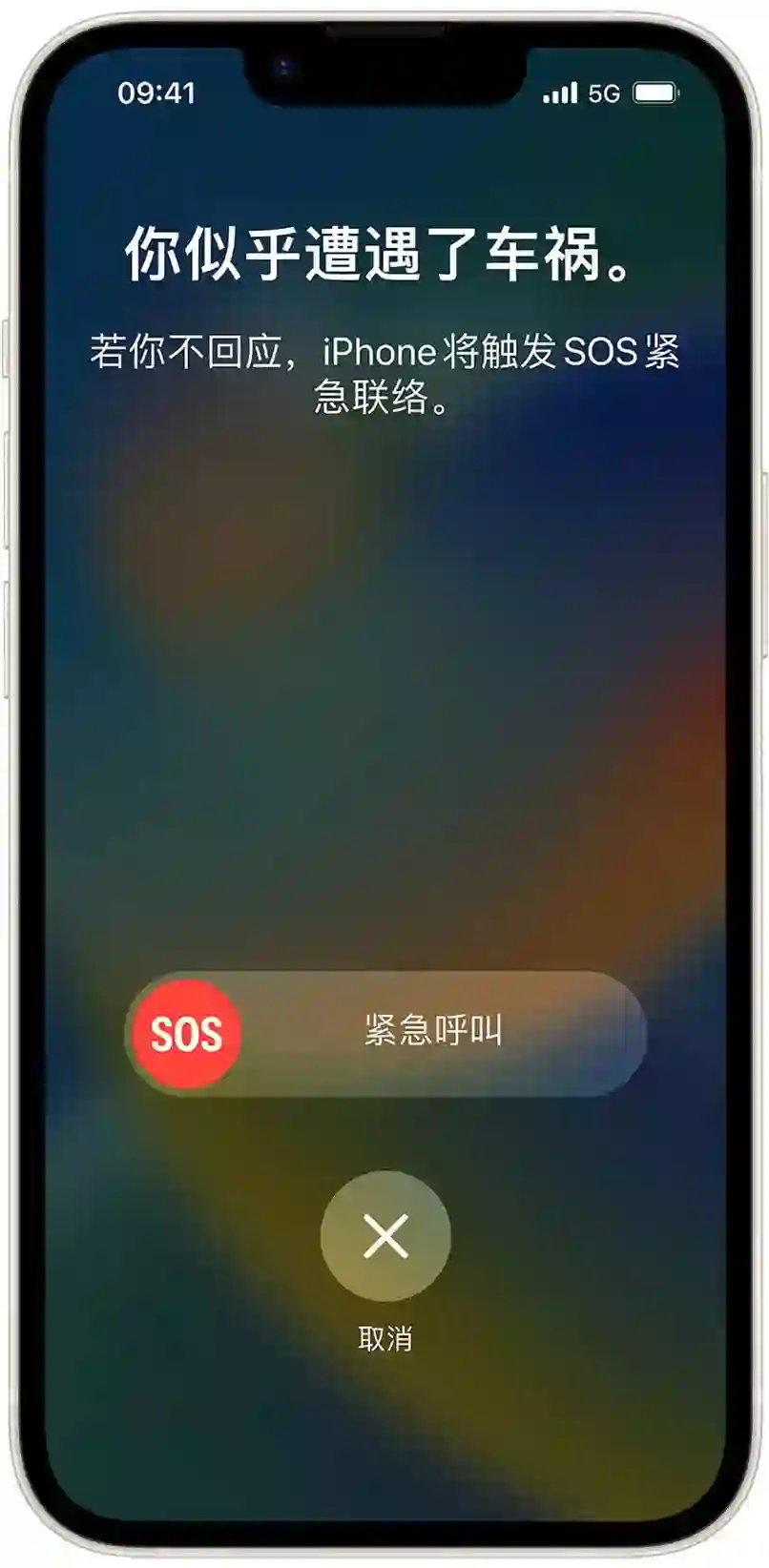Image resolution: width=769 pixels, height=1568 pixels.
Task: Tap the red SOS emergency call slider
Action: coord(187,1034)
